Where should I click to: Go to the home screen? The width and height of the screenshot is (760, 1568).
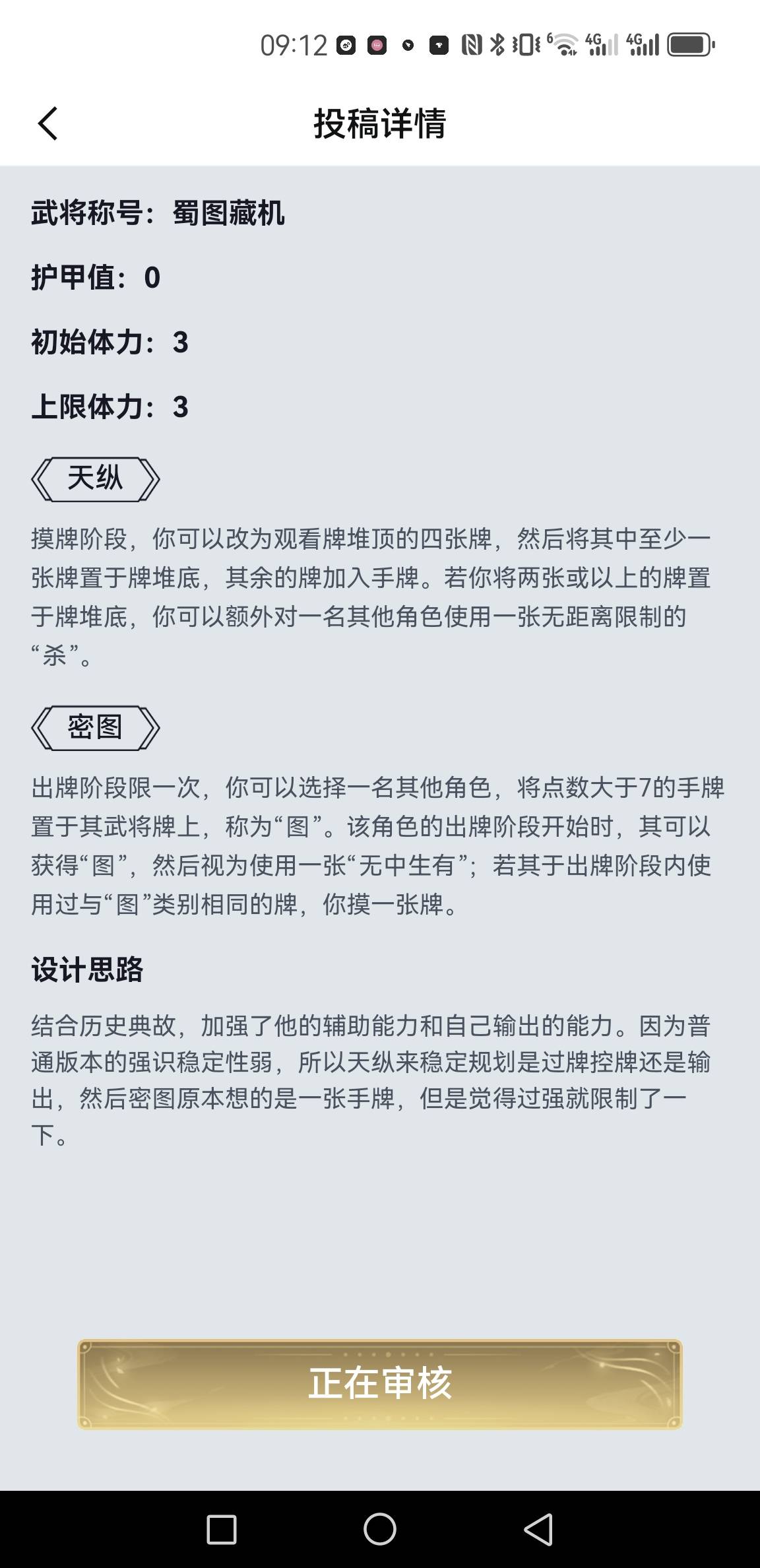(380, 1529)
